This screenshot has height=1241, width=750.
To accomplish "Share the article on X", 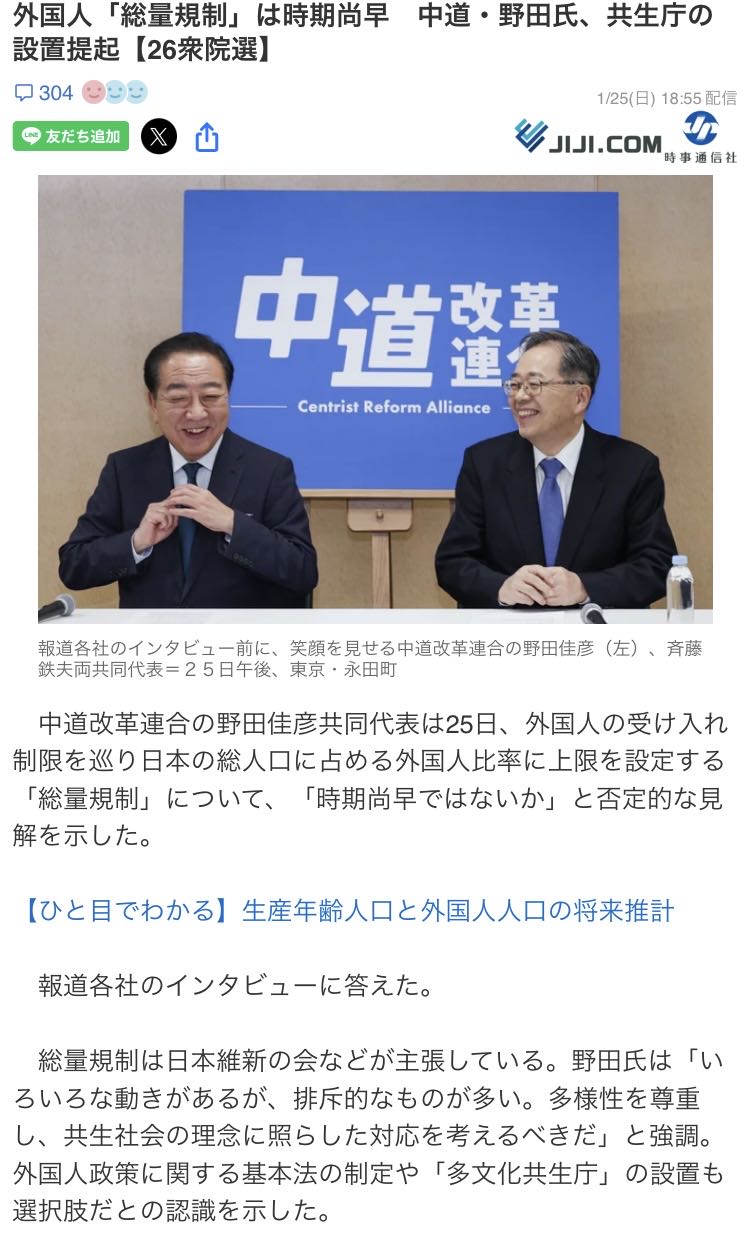I will (159, 136).
